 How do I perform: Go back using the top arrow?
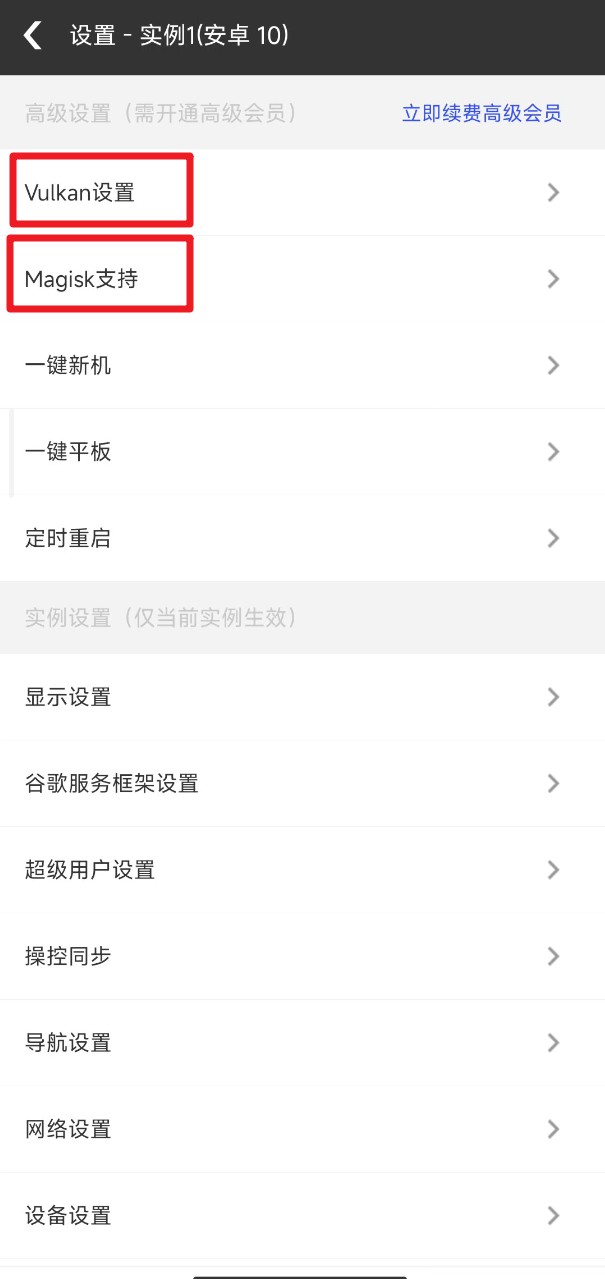click(x=33, y=36)
